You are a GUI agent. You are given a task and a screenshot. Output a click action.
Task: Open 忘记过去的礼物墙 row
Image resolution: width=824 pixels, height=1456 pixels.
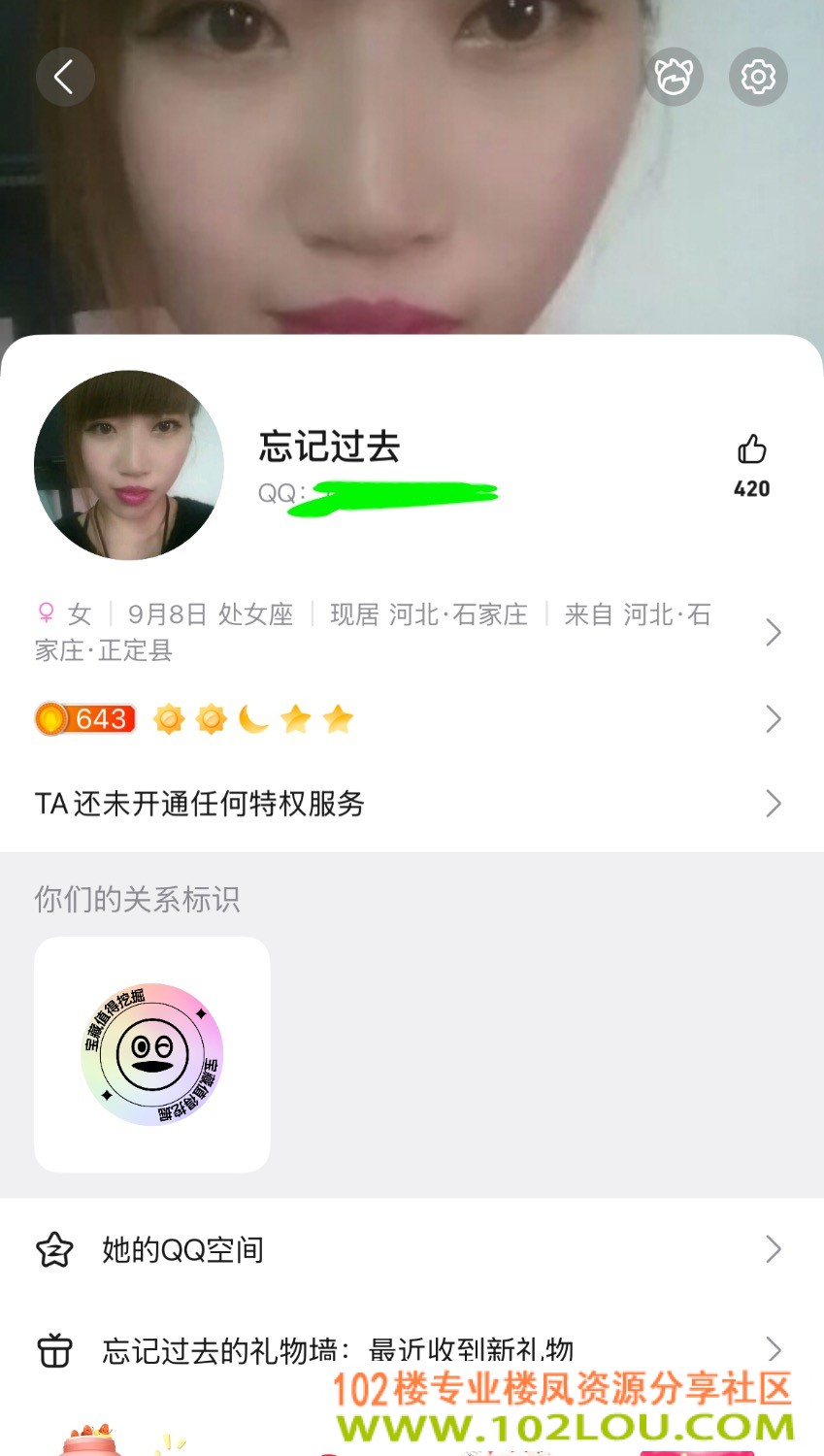(x=412, y=1350)
